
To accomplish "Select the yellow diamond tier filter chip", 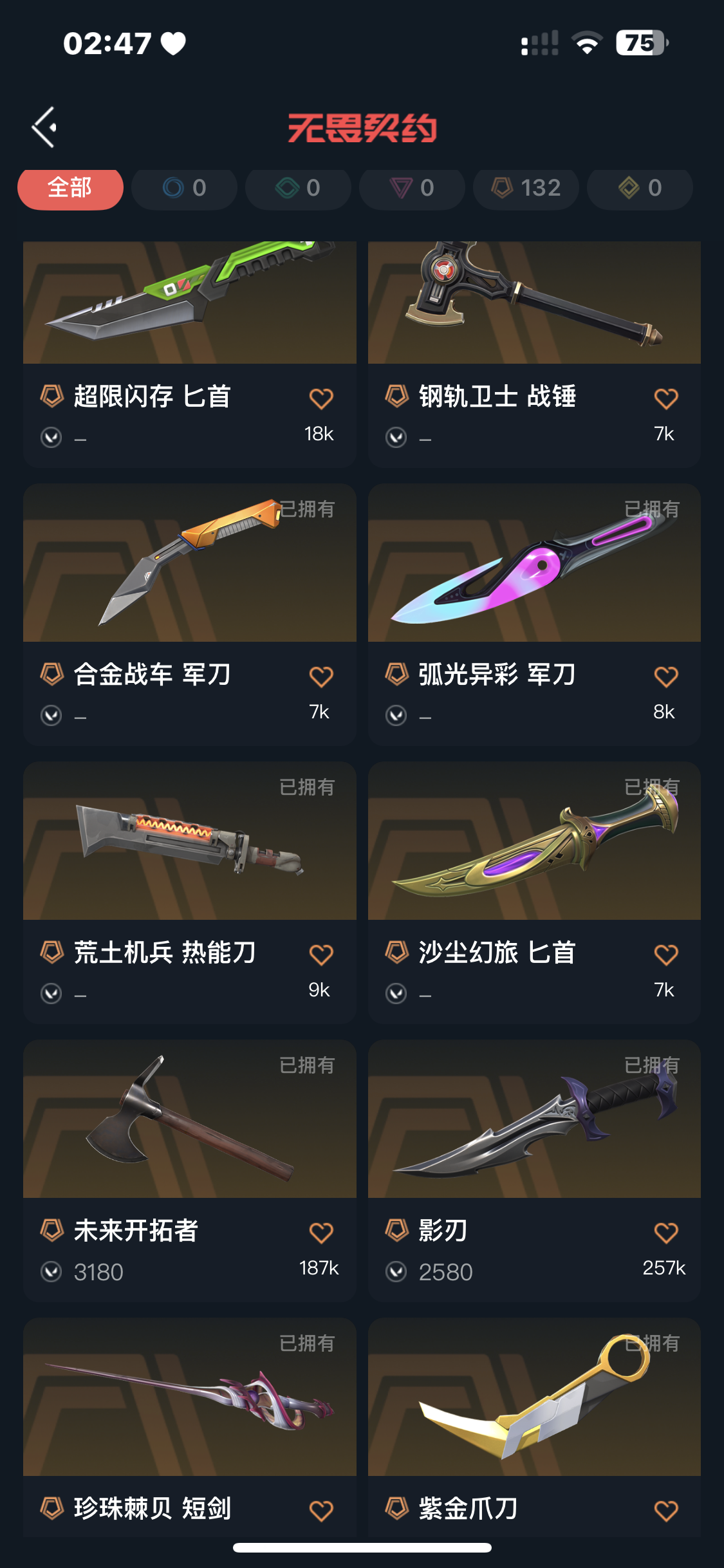I will click(640, 189).
